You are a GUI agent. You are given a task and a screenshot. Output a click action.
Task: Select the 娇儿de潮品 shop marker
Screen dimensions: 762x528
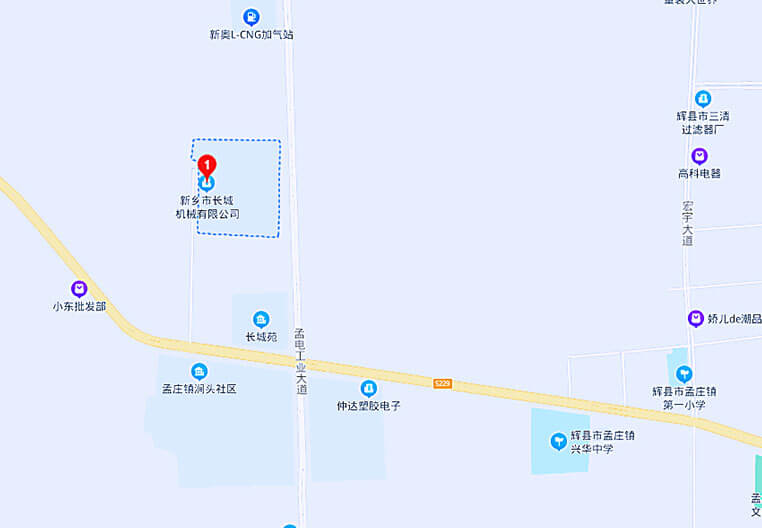click(x=695, y=319)
